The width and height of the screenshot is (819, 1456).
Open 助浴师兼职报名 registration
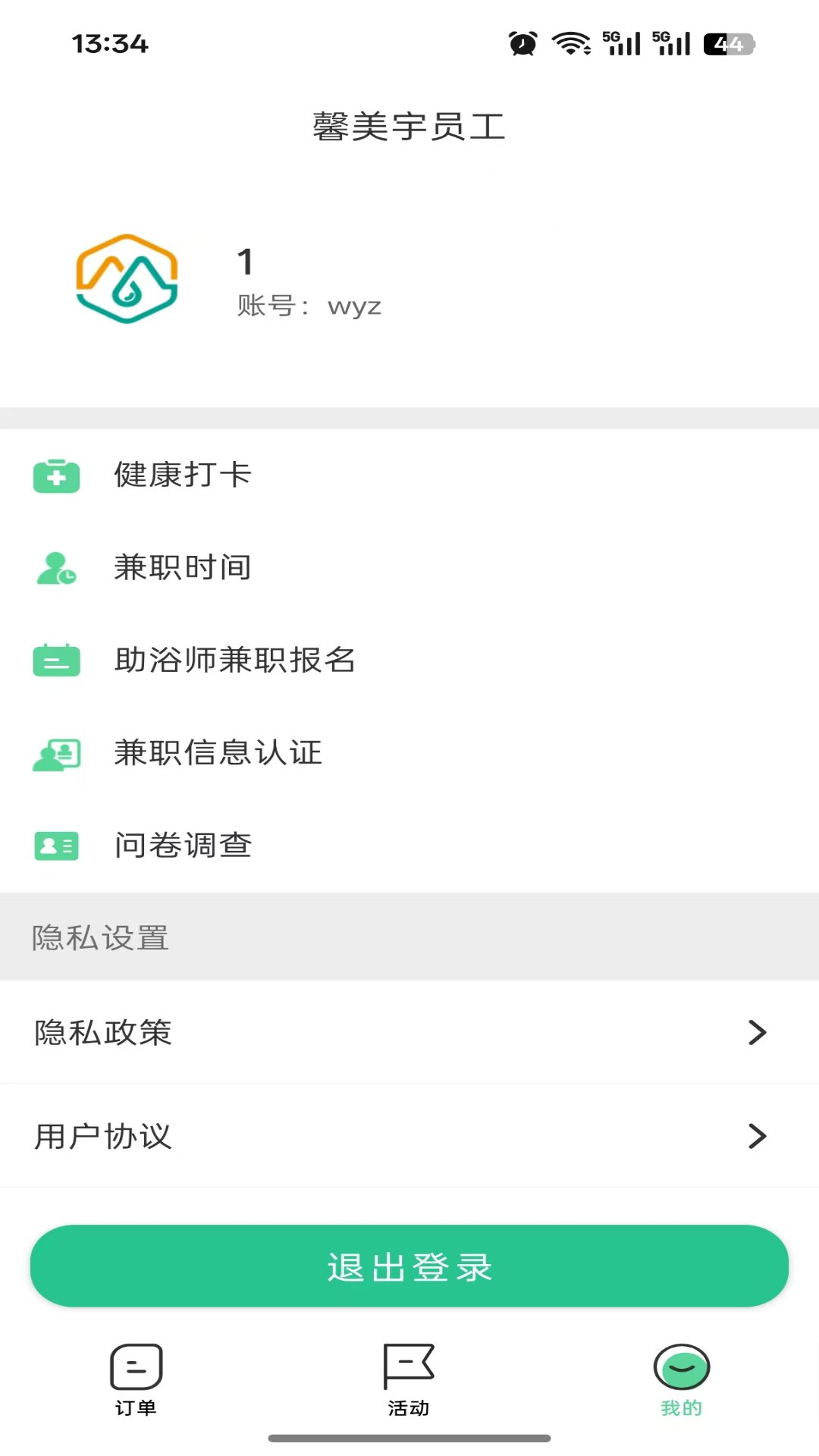[x=234, y=661]
